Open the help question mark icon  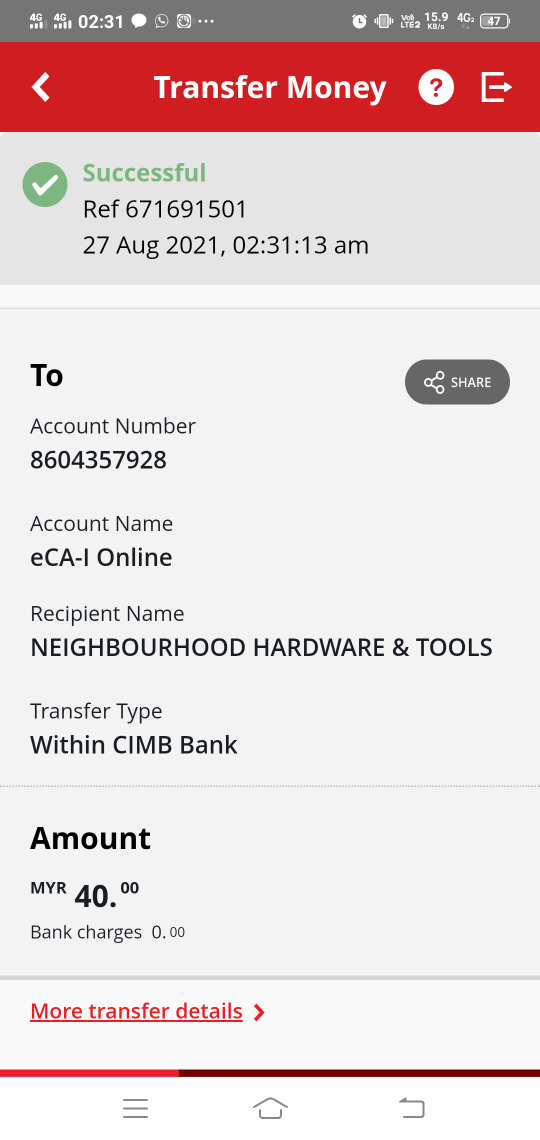436,87
